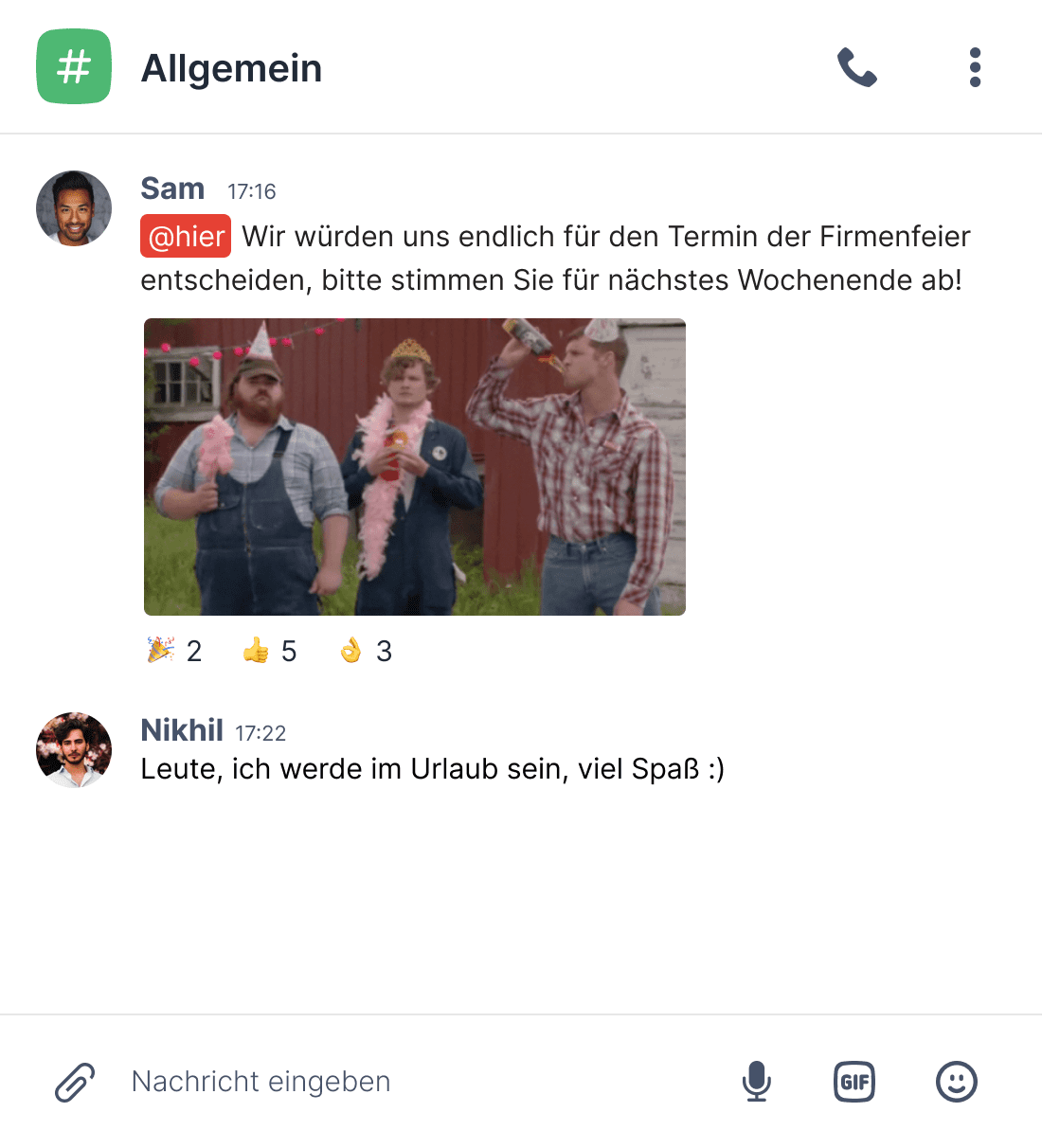
Task: Click the 17:16 timestamp on Sam's message
Action: (x=250, y=190)
